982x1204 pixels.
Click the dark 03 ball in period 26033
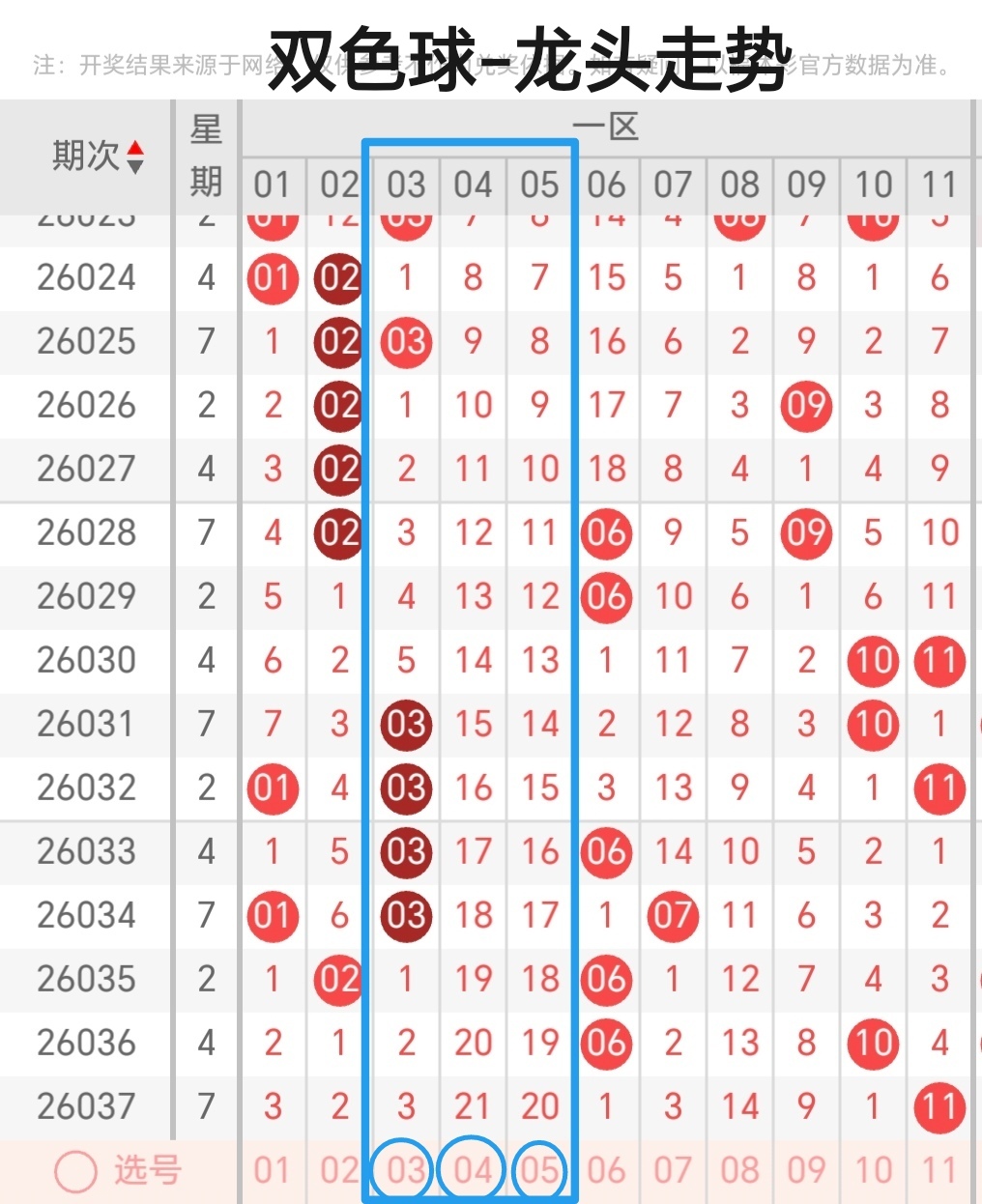pos(406,852)
